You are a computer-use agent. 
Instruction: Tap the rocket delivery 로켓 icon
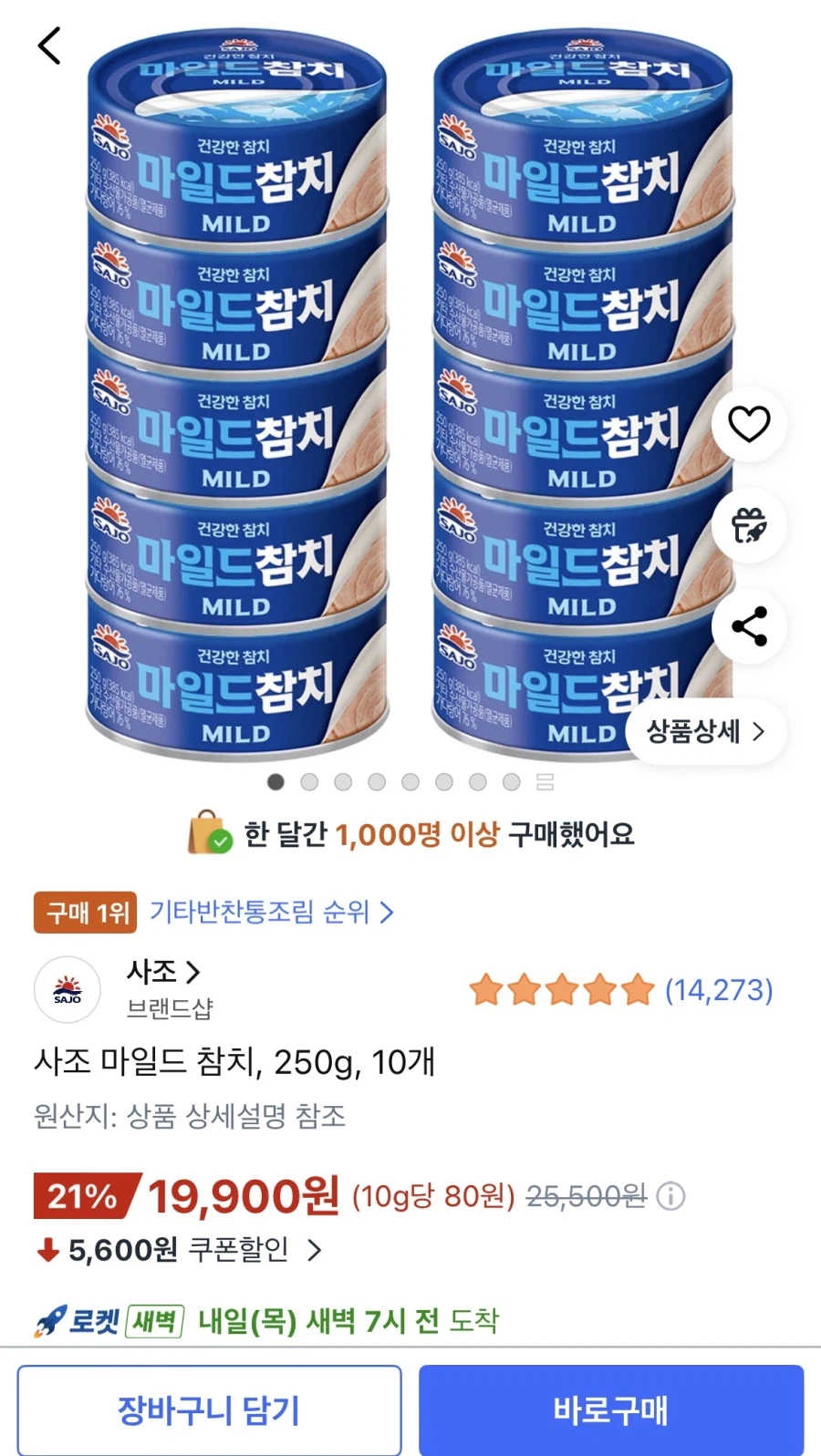[x=47, y=1319]
